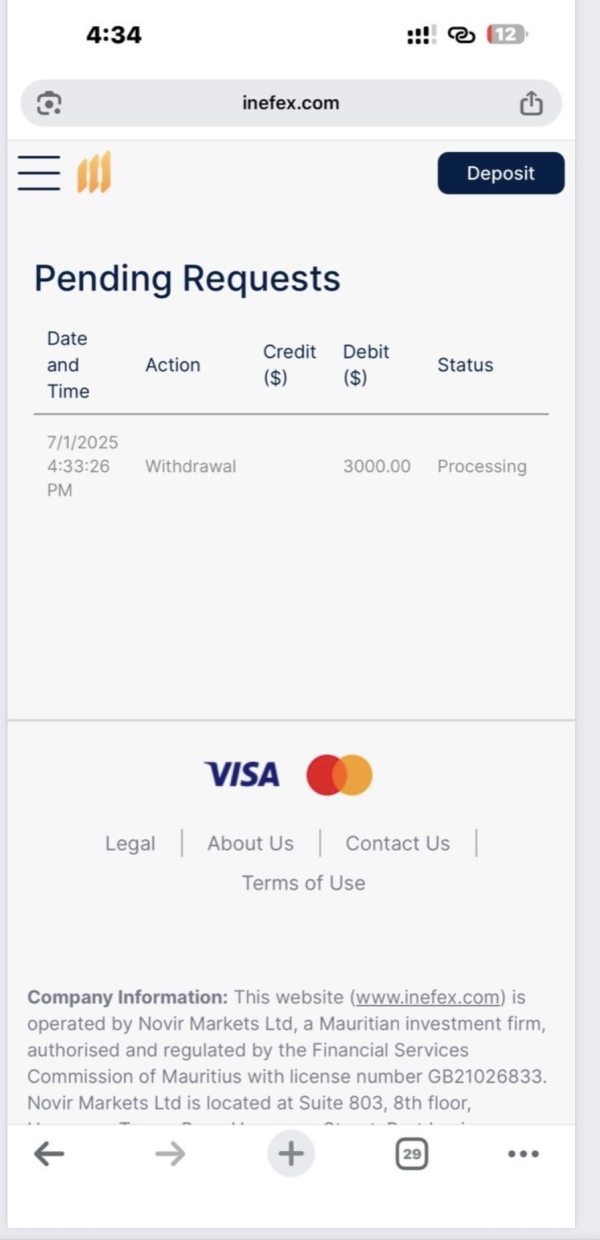View the 29 open tabs
Image resolution: width=600 pixels, height=1240 pixels.
click(411, 1154)
